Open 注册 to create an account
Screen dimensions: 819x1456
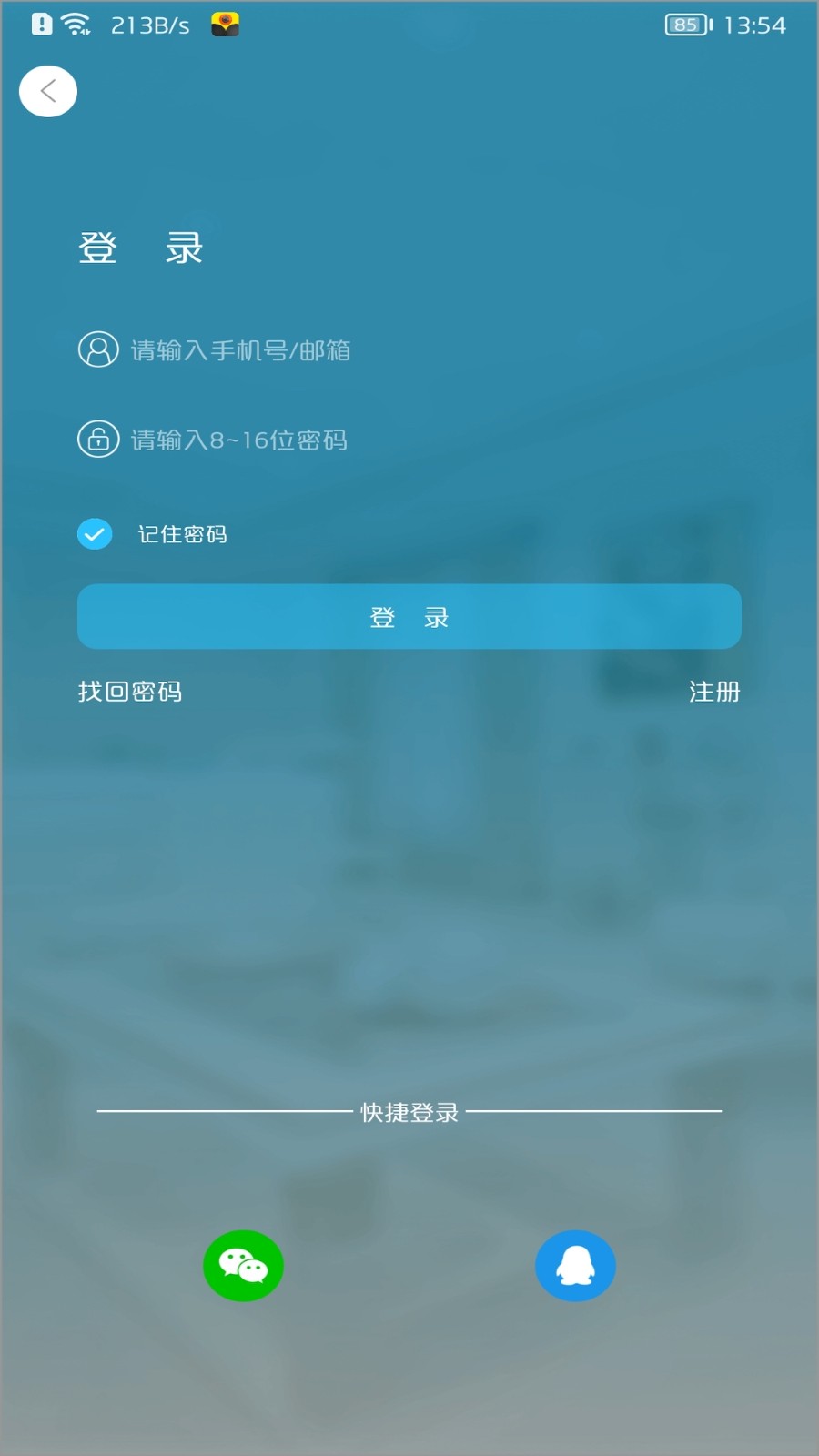pyautogui.click(x=714, y=692)
